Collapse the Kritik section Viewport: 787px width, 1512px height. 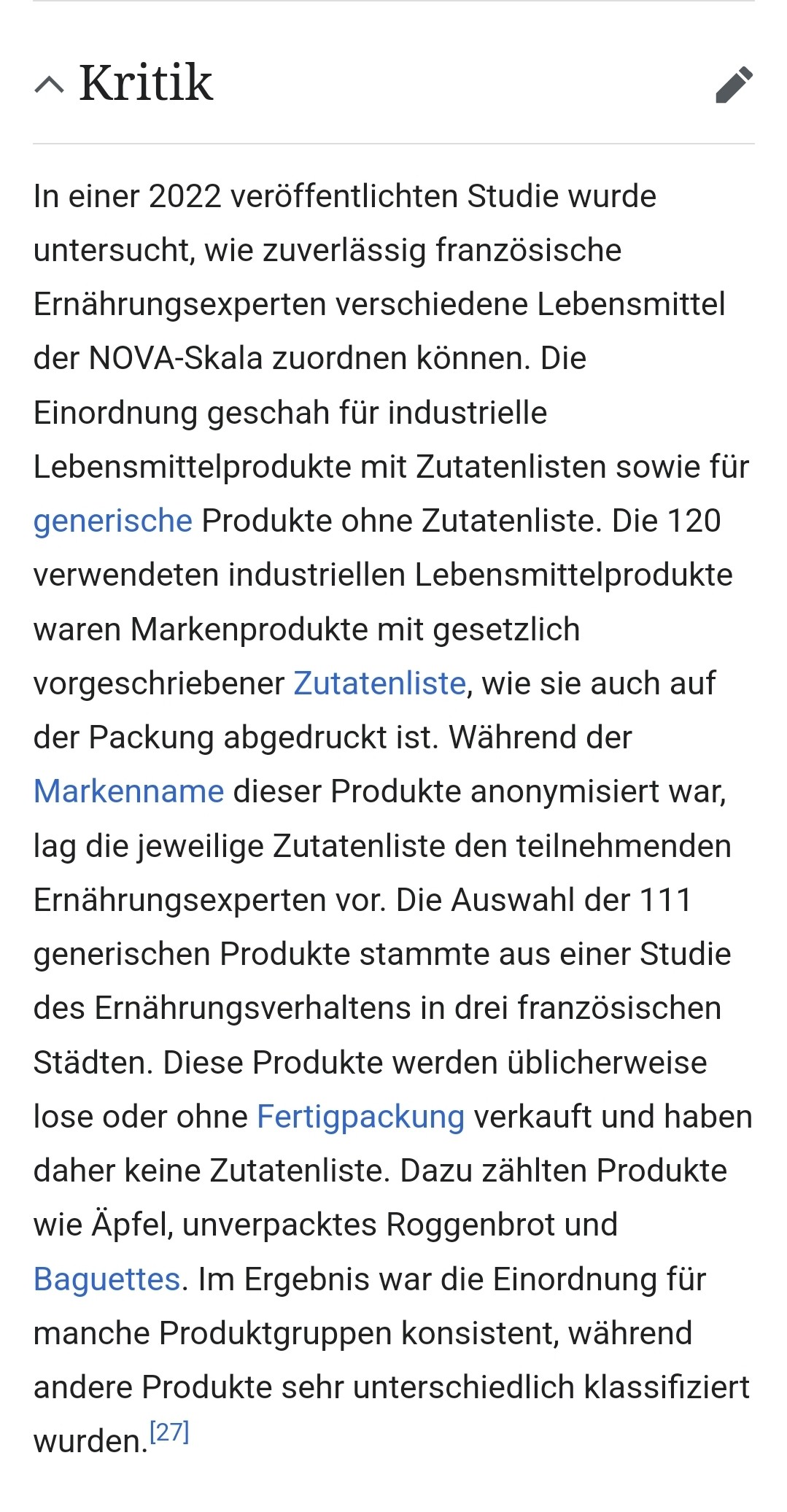[50, 85]
